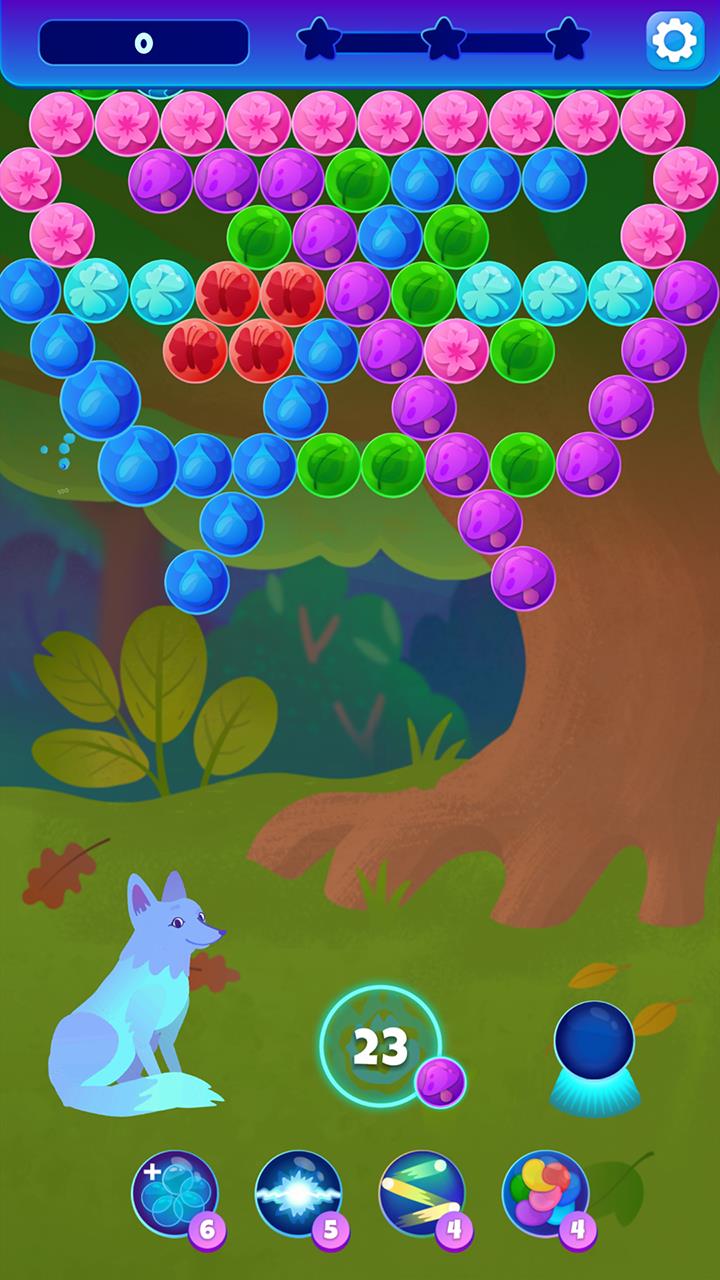
Task: Activate the lightning blast booster with 5
Action: tap(298, 1193)
